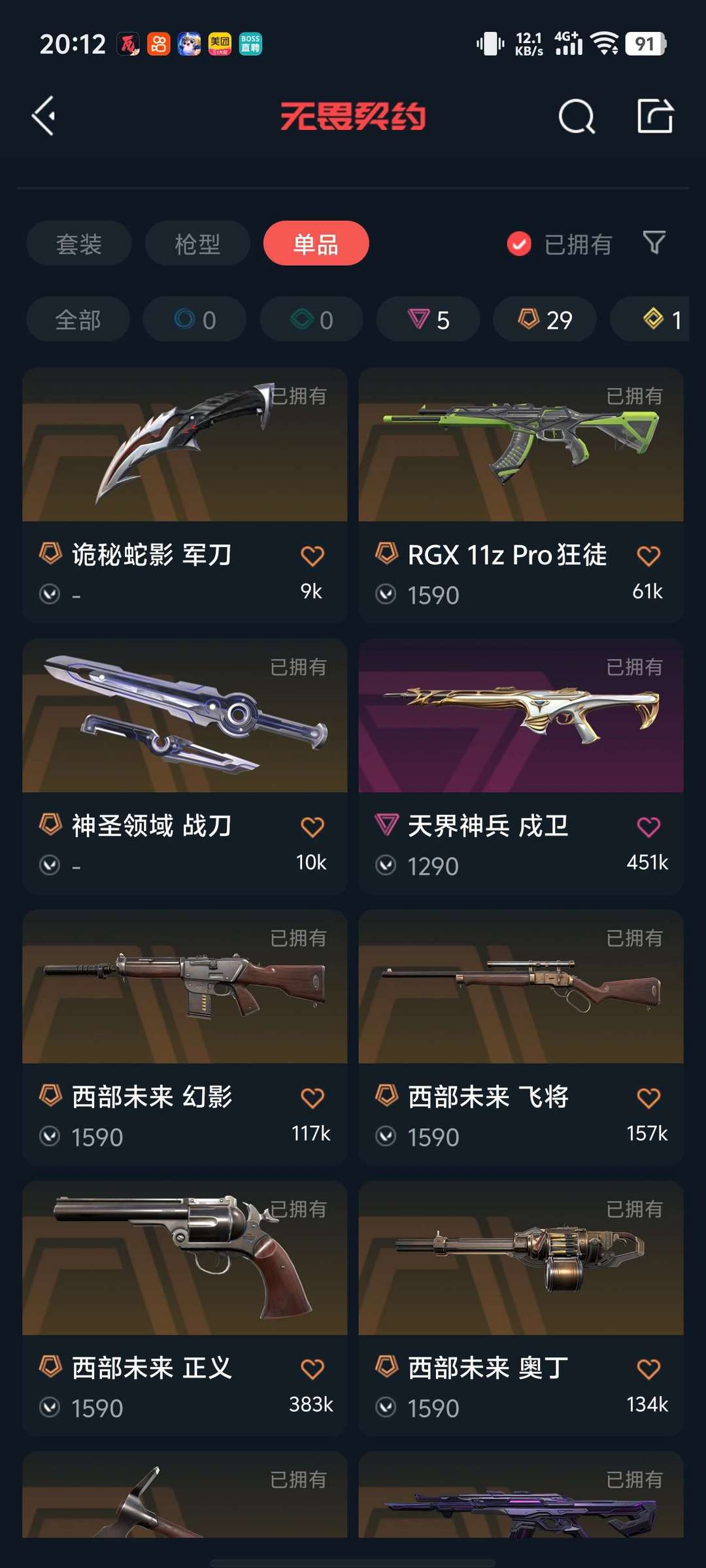Open 西部未来 飞将 skin card
The image size is (706, 1568).
(521, 1037)
